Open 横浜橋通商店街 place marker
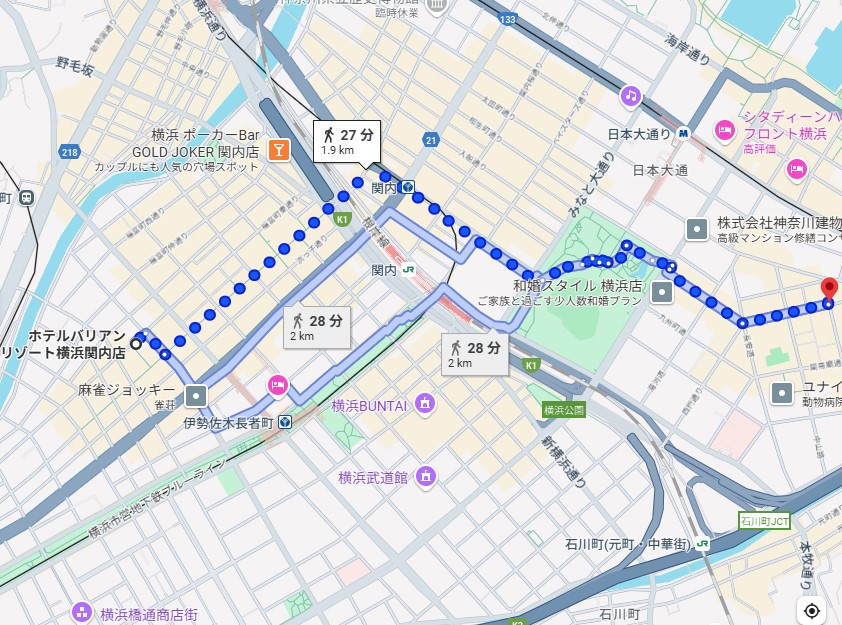The image size is (842, 625). click(80, 612)
